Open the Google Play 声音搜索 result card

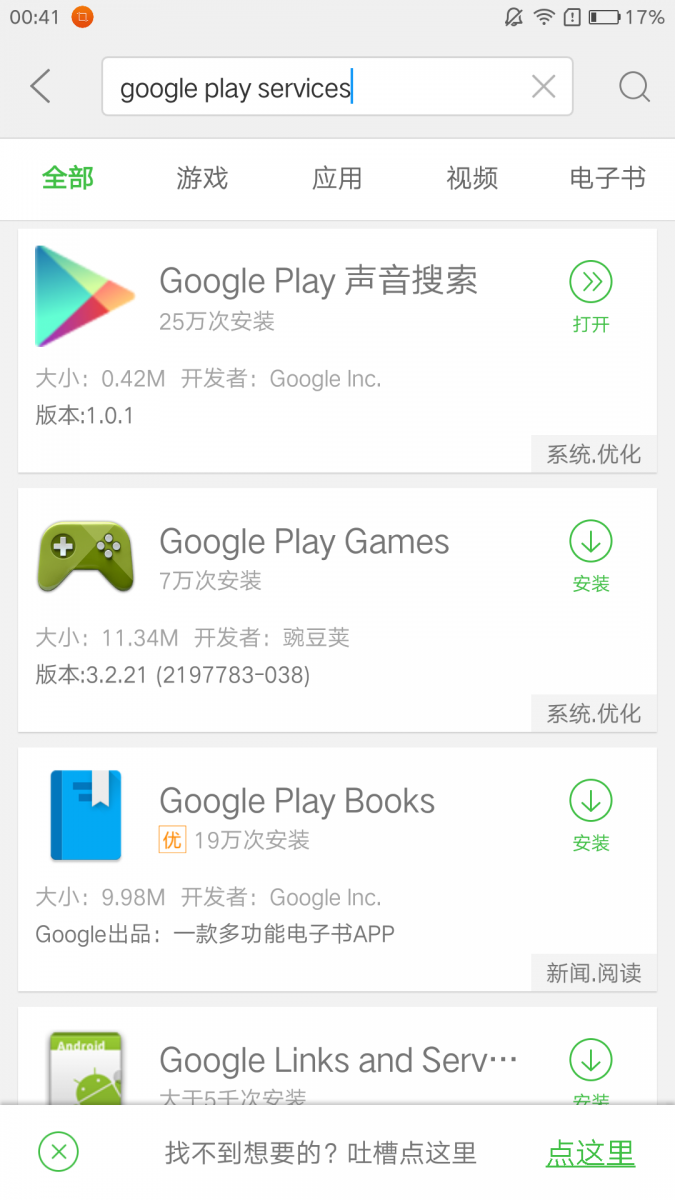[337, 350]
